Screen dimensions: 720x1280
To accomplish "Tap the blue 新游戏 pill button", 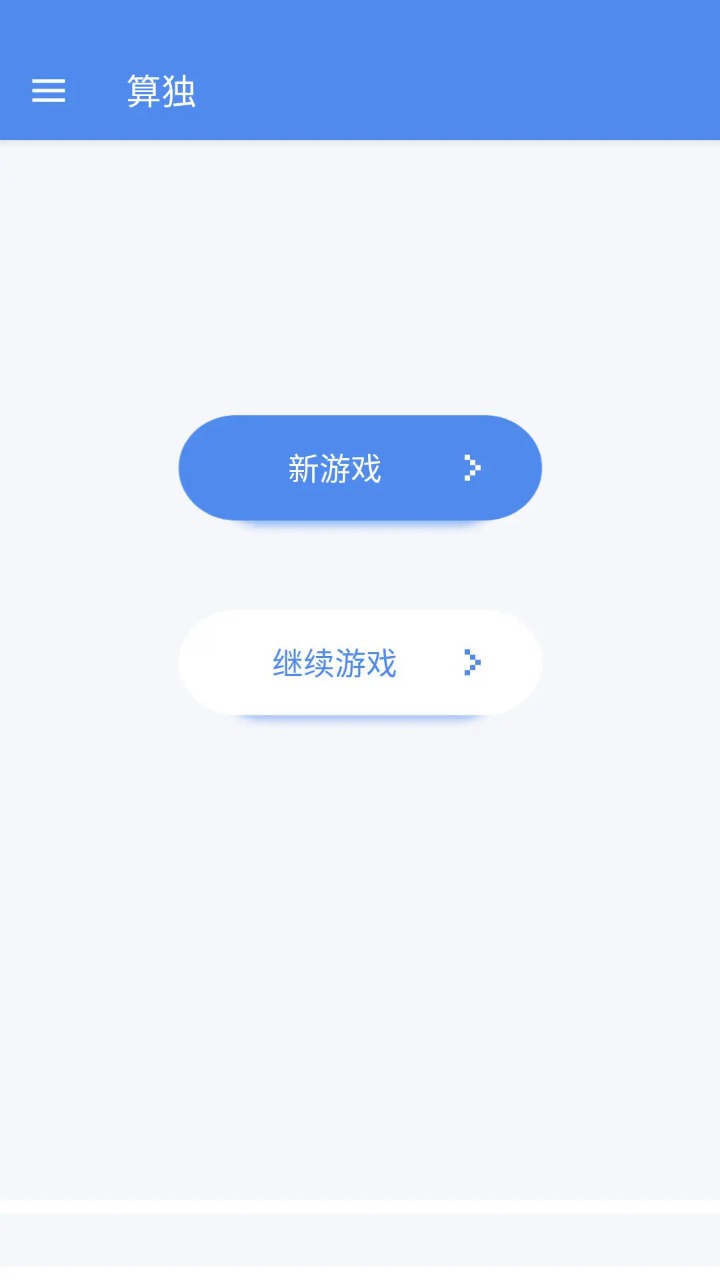I will [x=360, y=467].
